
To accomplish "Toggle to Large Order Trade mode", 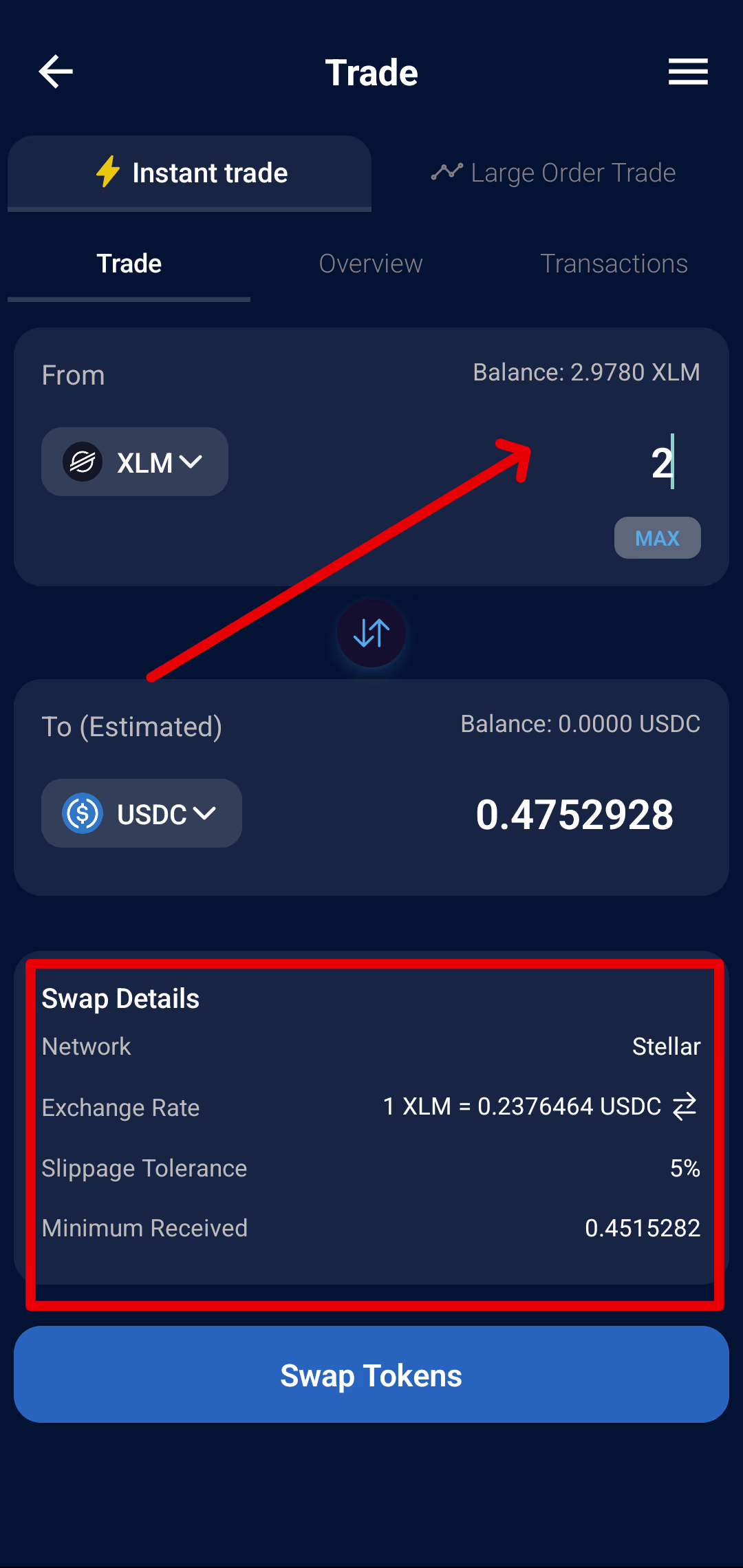I will point(554,173).
